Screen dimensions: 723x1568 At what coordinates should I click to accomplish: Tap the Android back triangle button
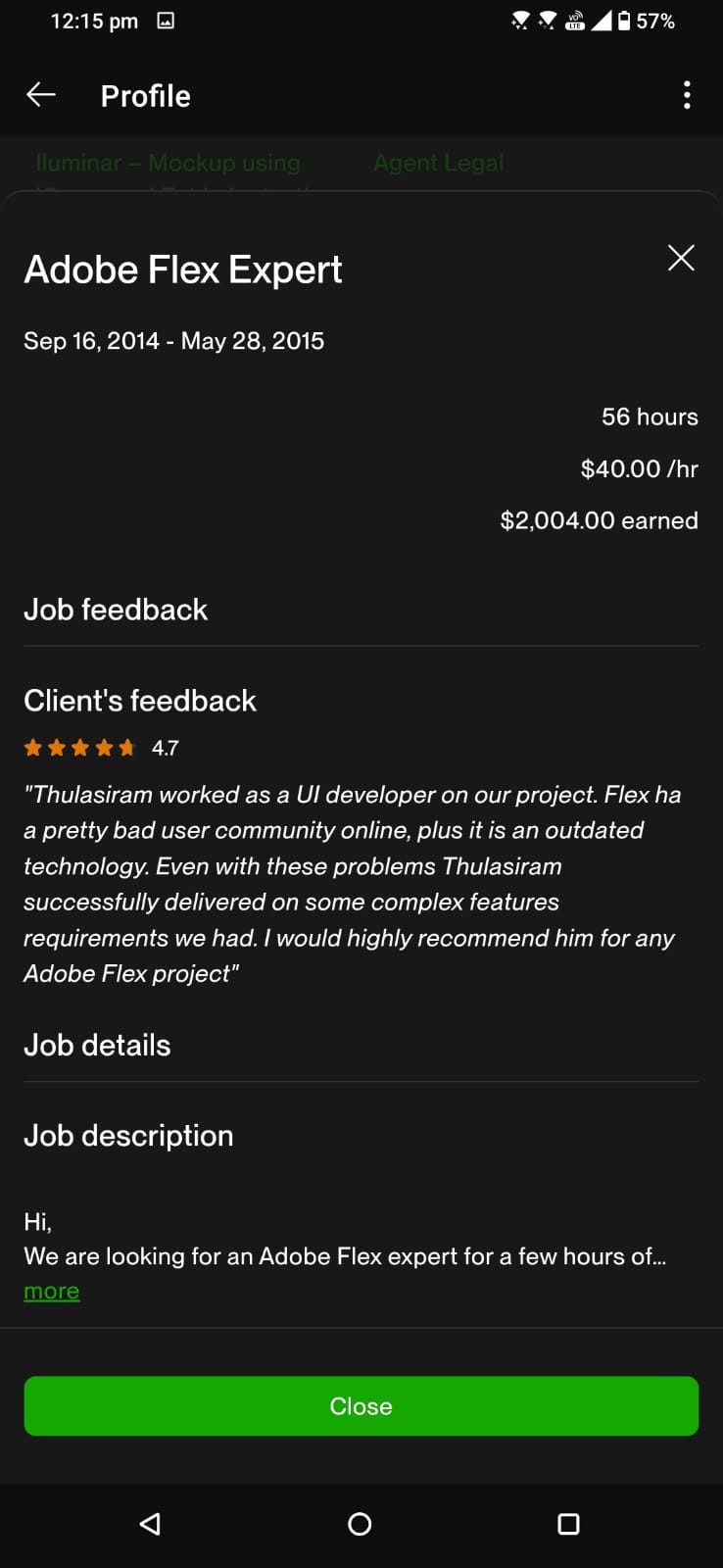149,1524
